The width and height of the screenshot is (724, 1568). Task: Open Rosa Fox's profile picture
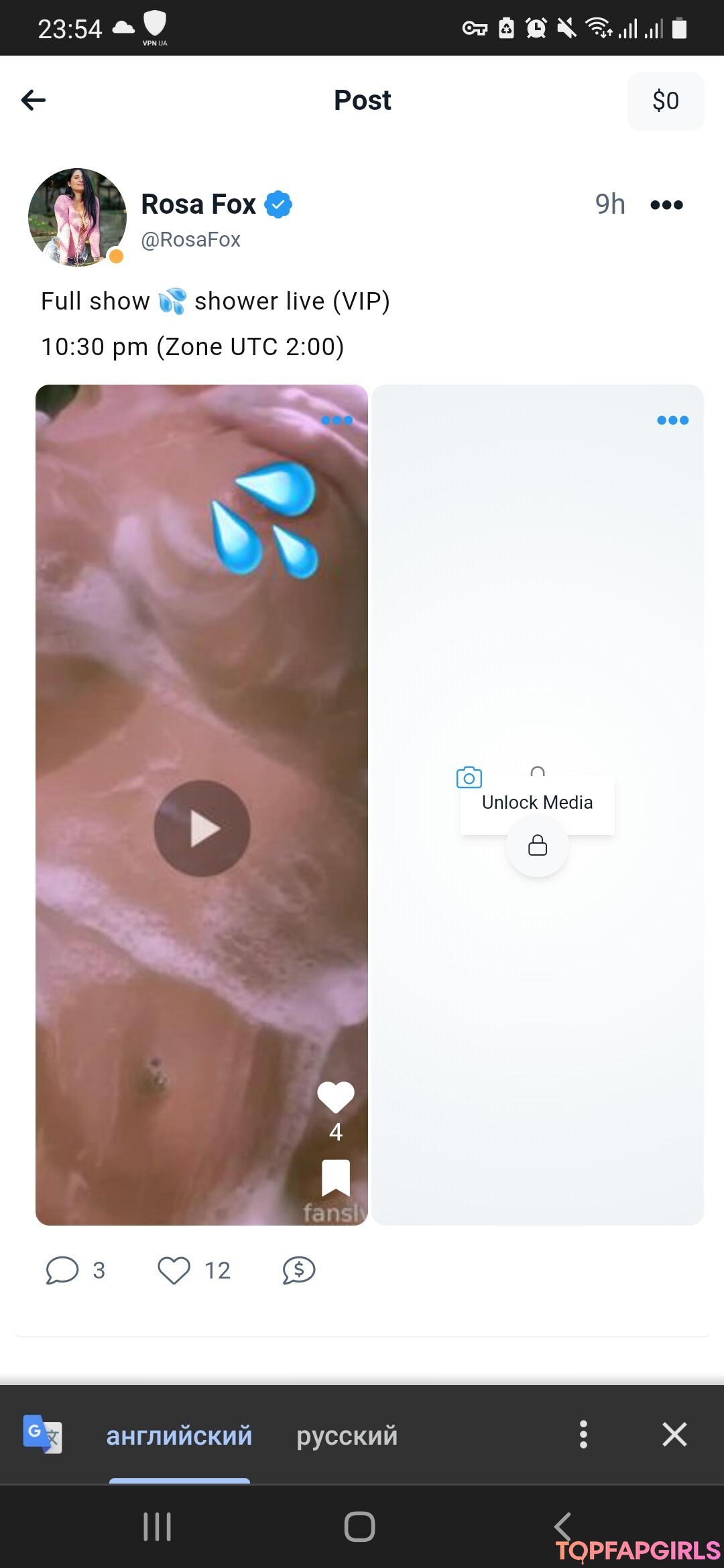click(x=77, y=217)
